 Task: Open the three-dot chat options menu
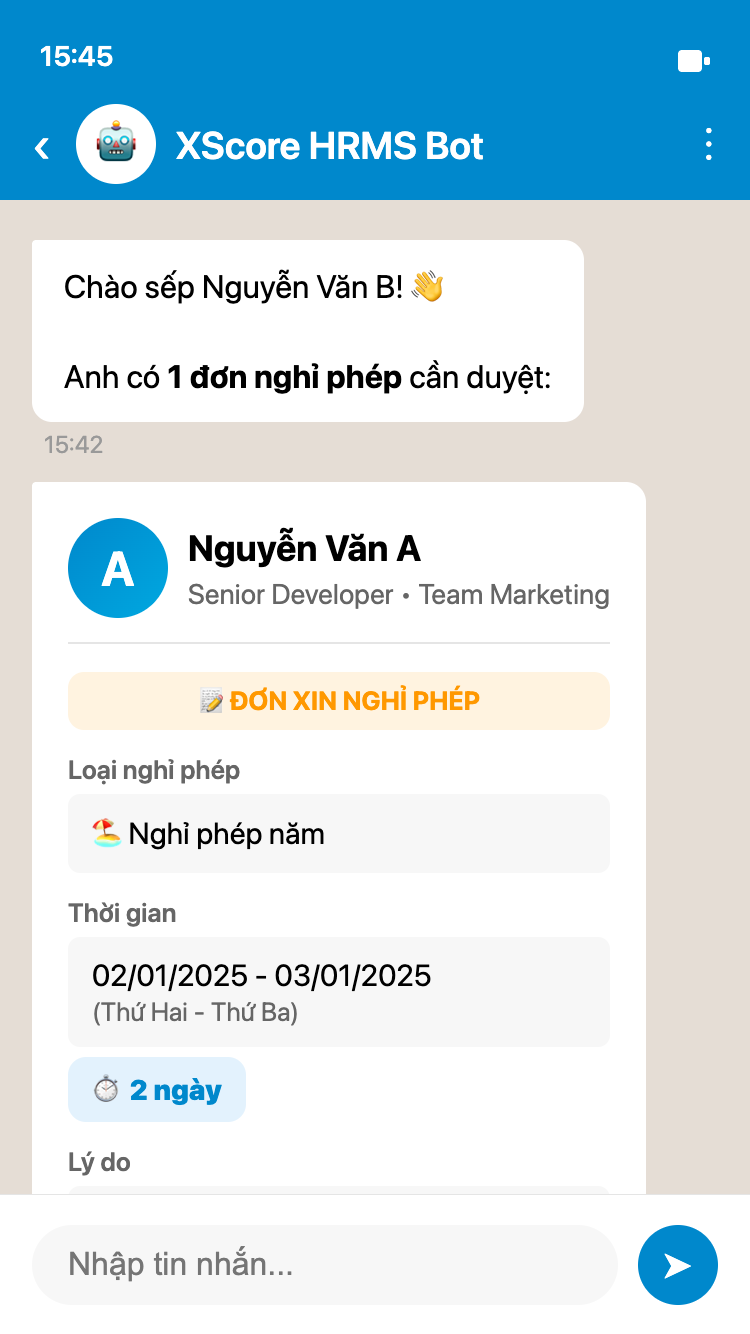(709, 144)
